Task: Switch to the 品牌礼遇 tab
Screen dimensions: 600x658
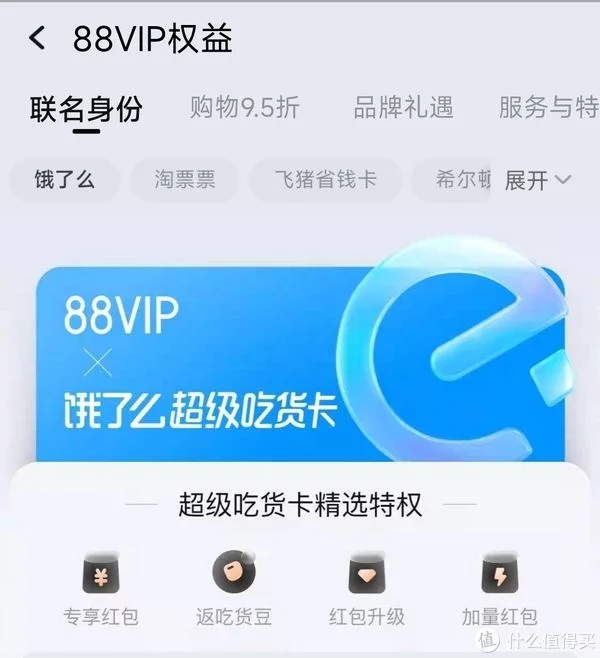Action: tap(403, 107)
